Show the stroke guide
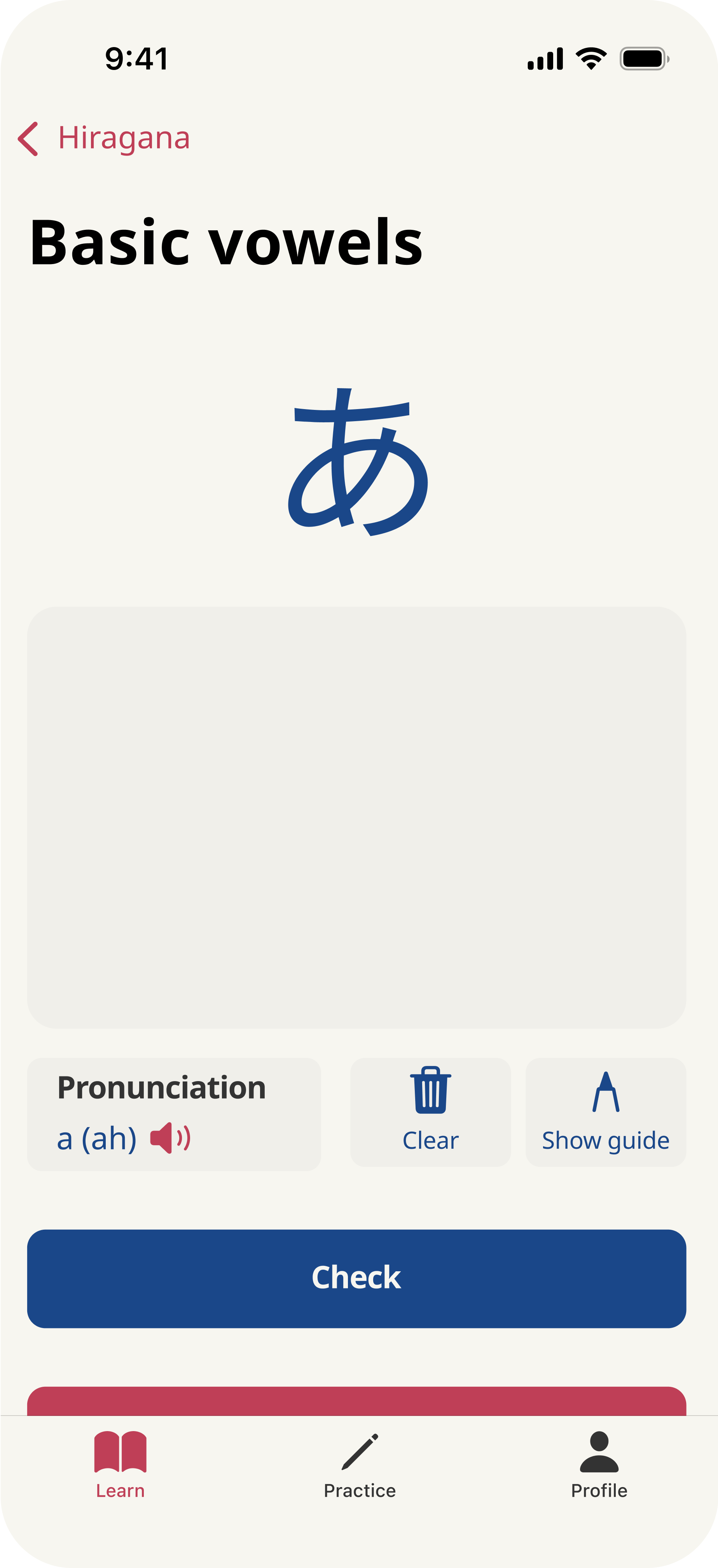 [x=605, y=1112]
